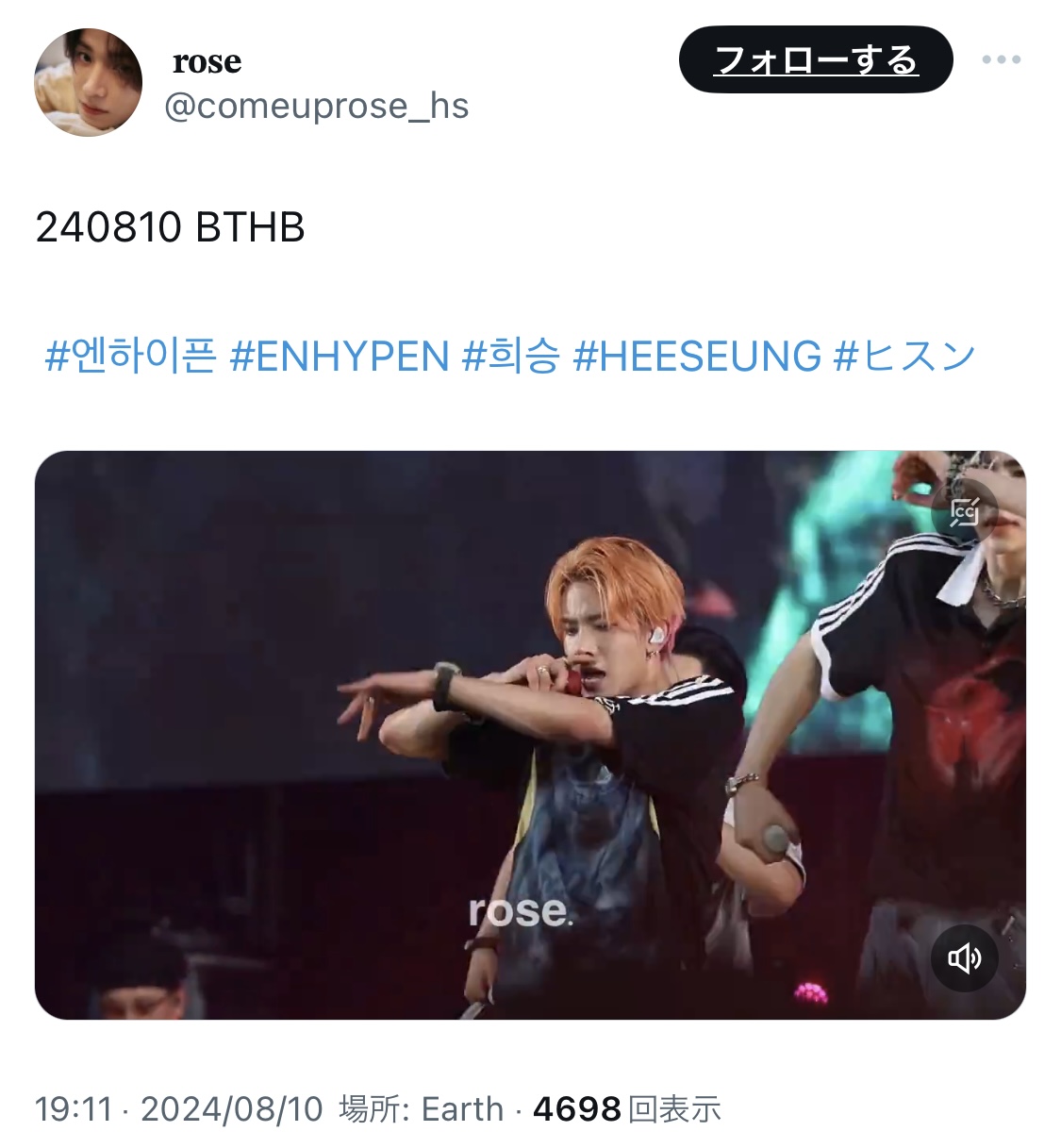Open the #희승 hashtag
Image resolution: width=1061 pixels, height=1148 pixels.
510,357
